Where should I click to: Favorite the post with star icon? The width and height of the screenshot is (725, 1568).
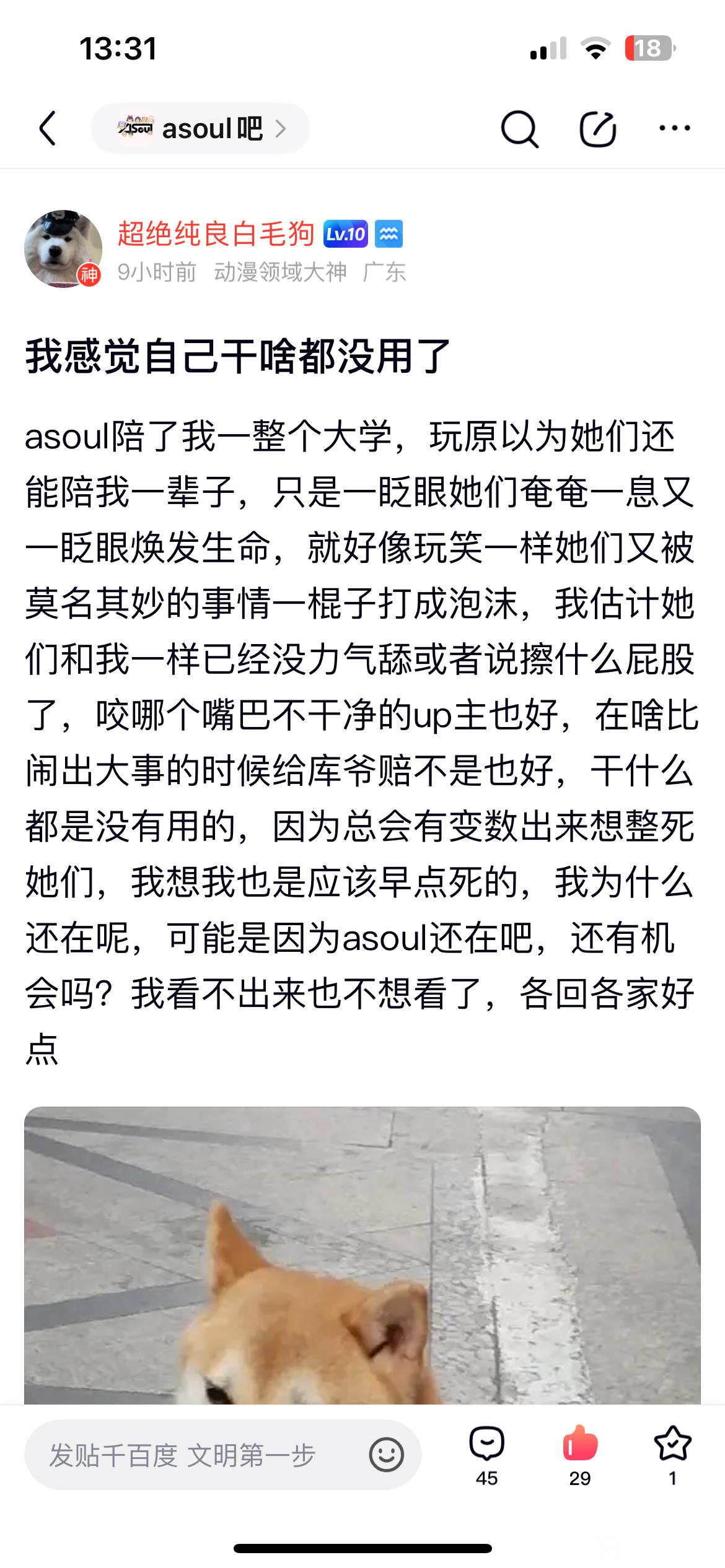[673, 1456]
